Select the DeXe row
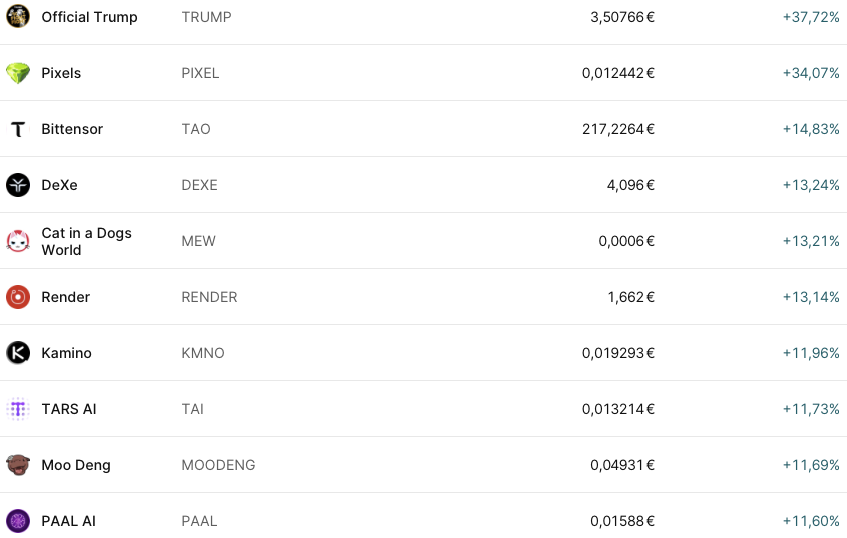 59,185
